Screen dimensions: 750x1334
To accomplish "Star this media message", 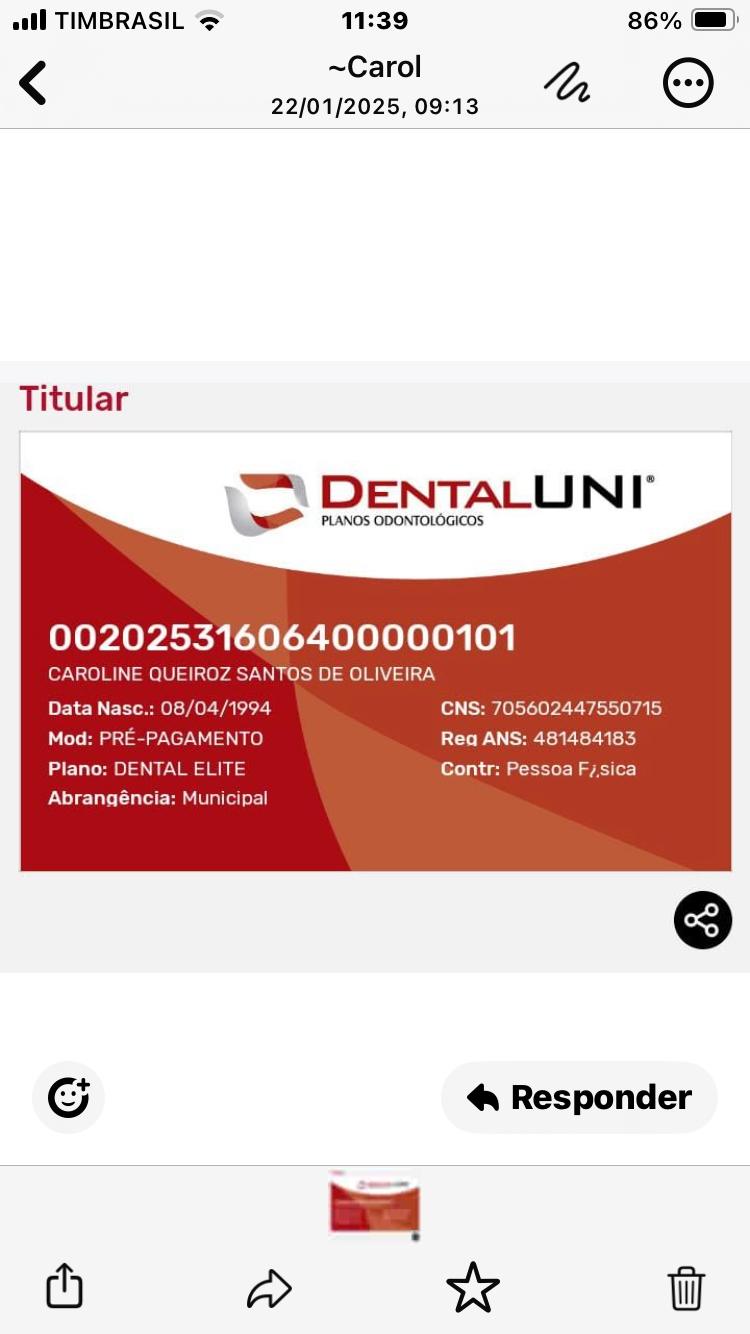I will click(x=472, y=1287).
